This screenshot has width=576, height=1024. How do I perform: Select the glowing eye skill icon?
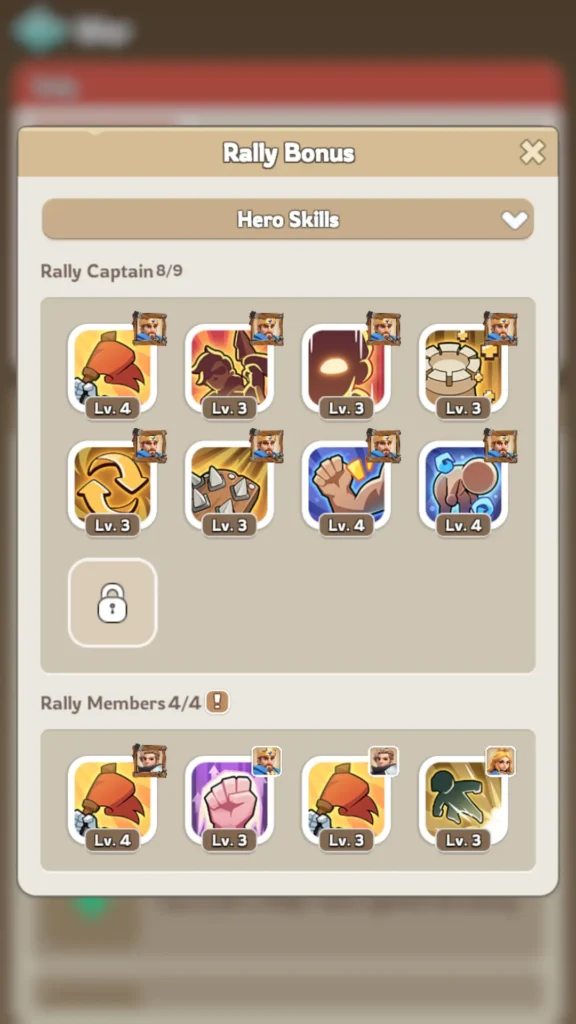coord(346,370)
